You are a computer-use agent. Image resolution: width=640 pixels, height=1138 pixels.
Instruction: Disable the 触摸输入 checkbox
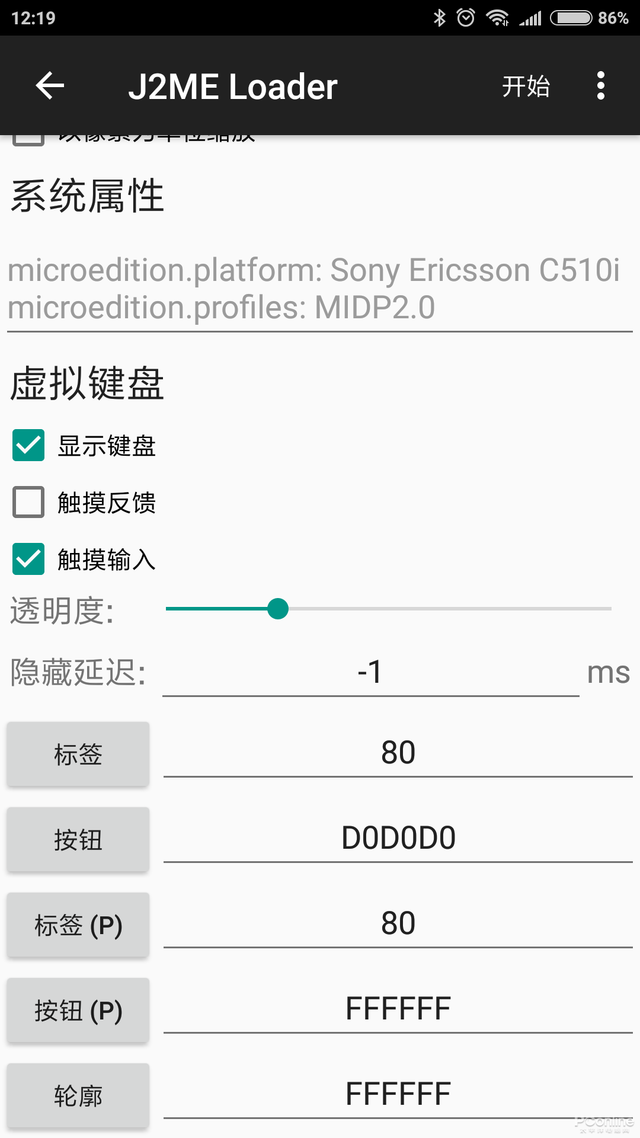point(29,559)
